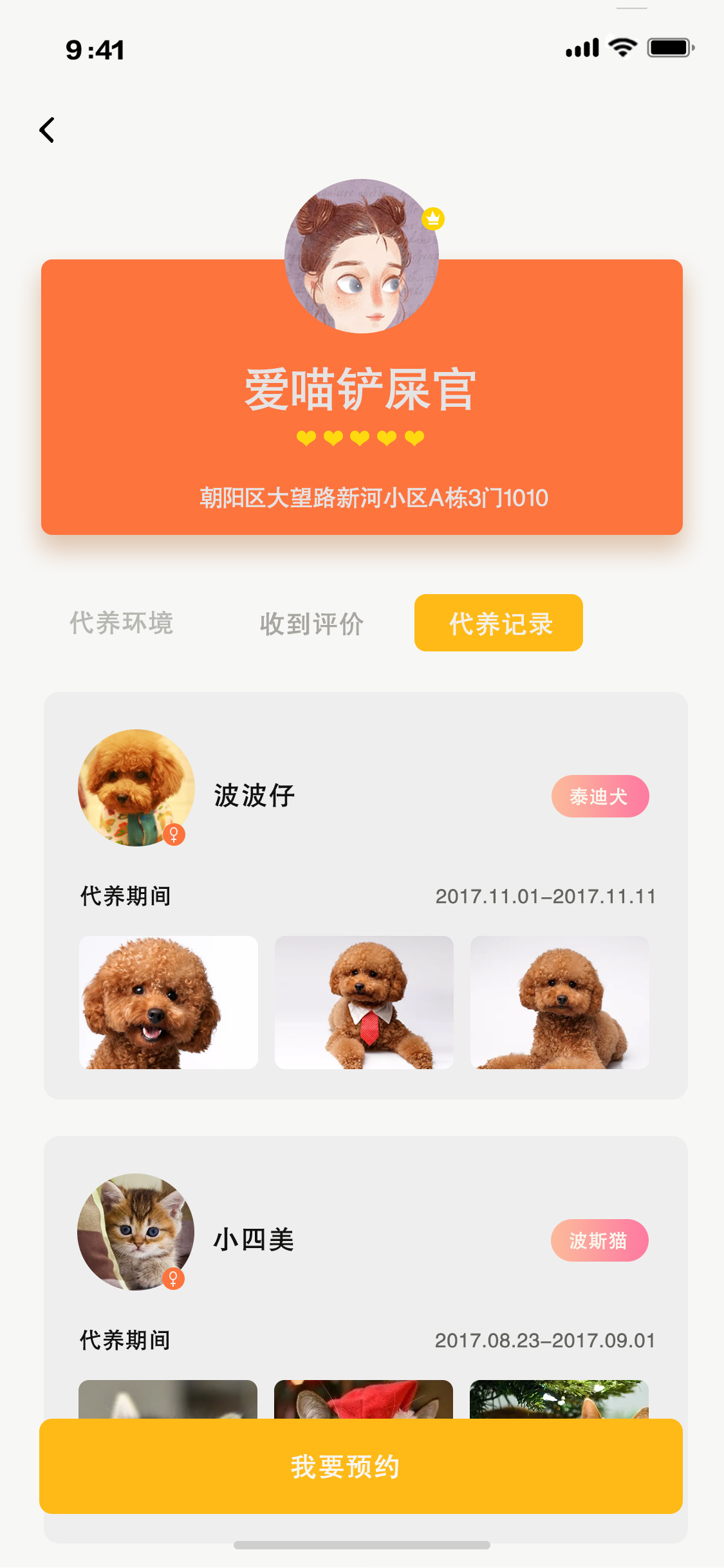This screenshot has height=1568, width=724.
Task: View 波波仔's photo with red tie
Action: (x=364, y=1002)
